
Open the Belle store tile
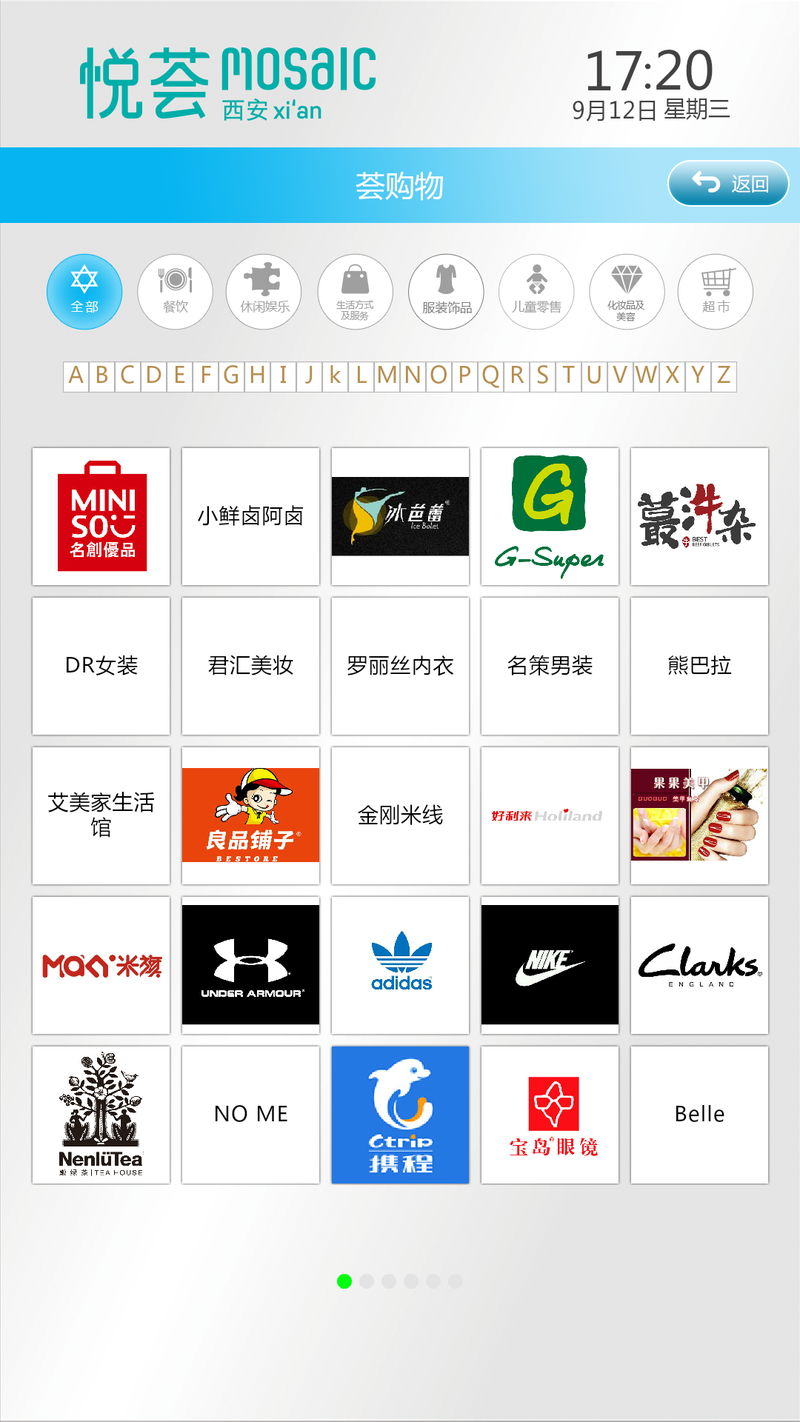click(699, 1115)
